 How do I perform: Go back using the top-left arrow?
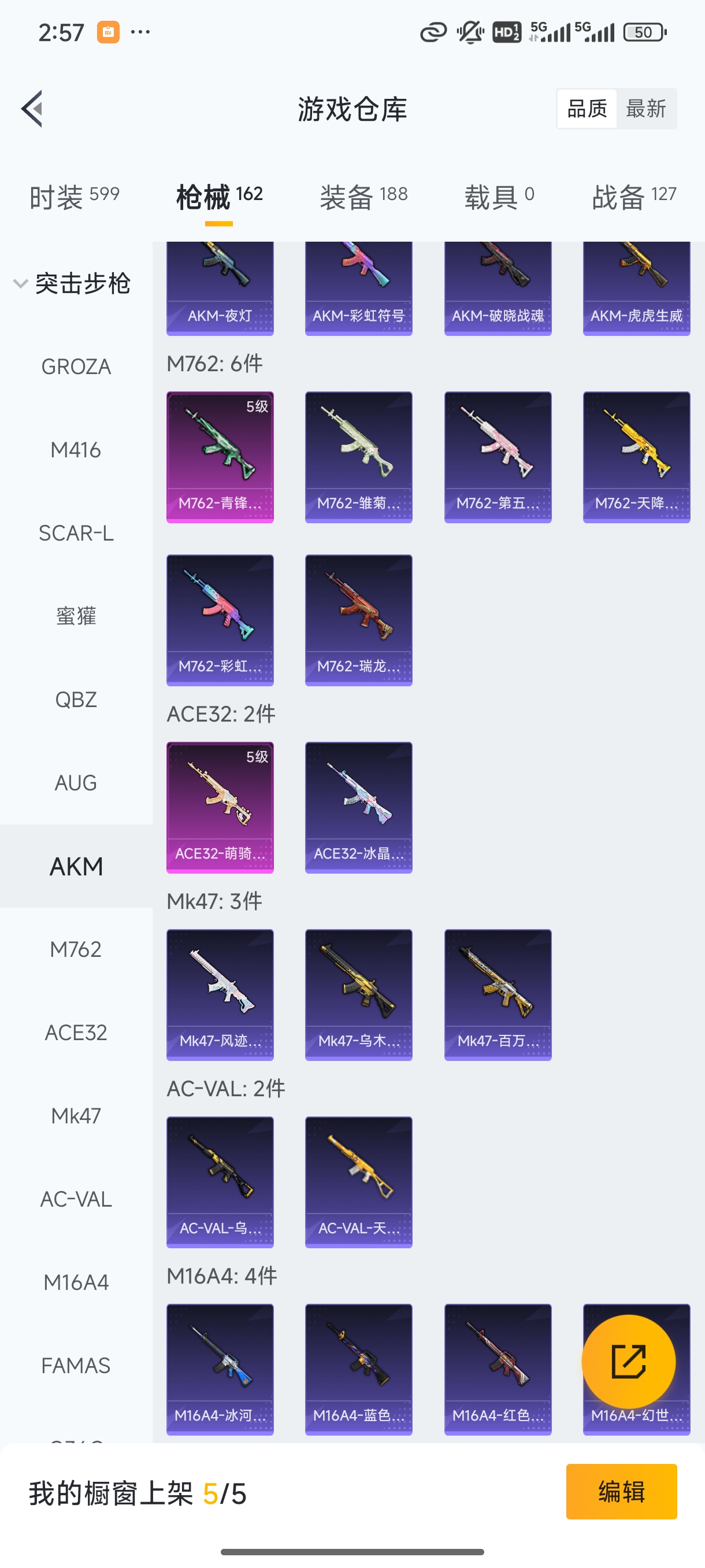click(32, 109)
